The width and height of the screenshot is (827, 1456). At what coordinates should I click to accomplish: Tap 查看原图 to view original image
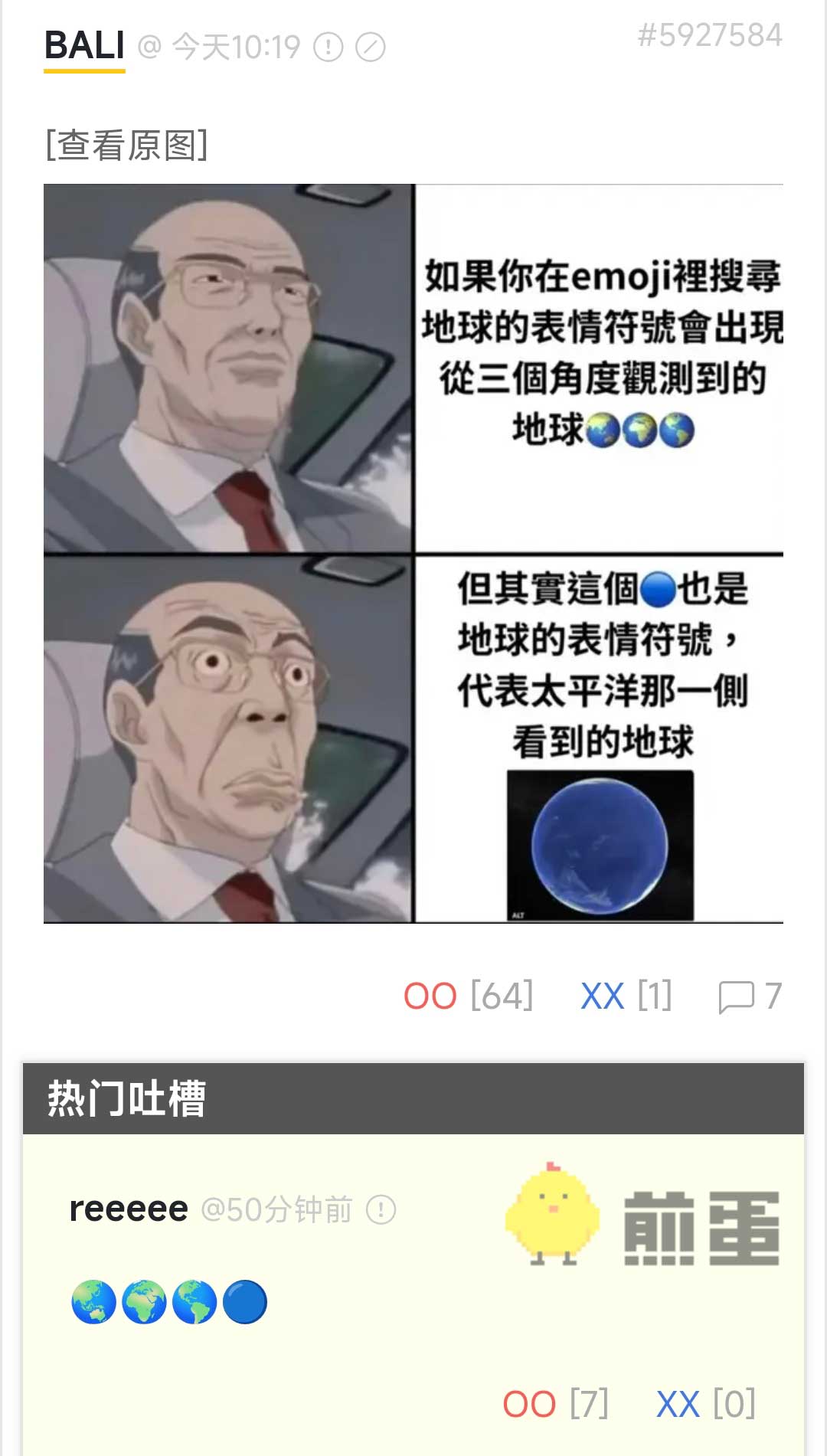coord(126,145)
